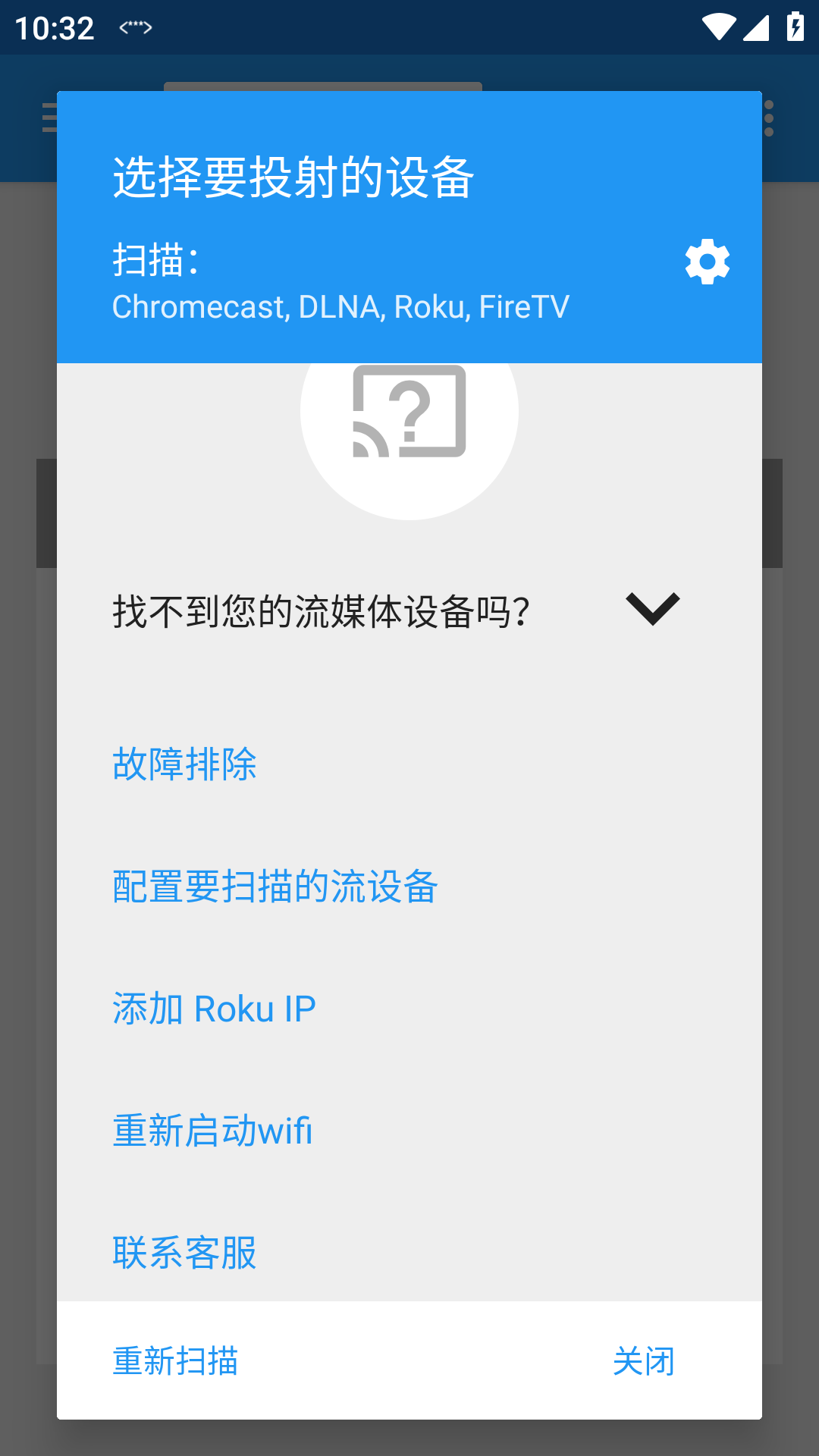The width and height of the screenshot is (819, 1456).
Task: Select 配置要扫描的流设备
Action: tap(275, 886)
